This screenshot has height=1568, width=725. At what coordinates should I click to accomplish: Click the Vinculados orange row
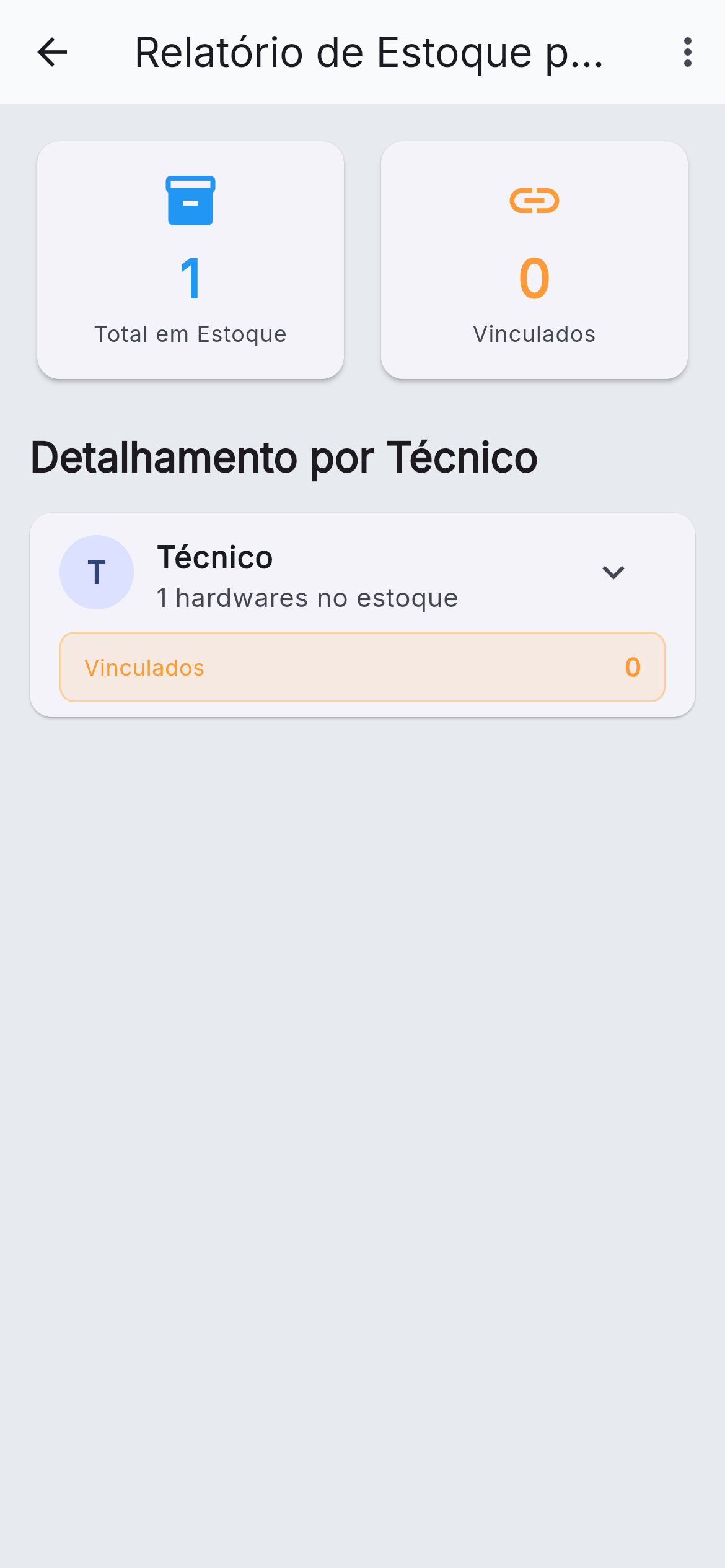tap(362, 667)
